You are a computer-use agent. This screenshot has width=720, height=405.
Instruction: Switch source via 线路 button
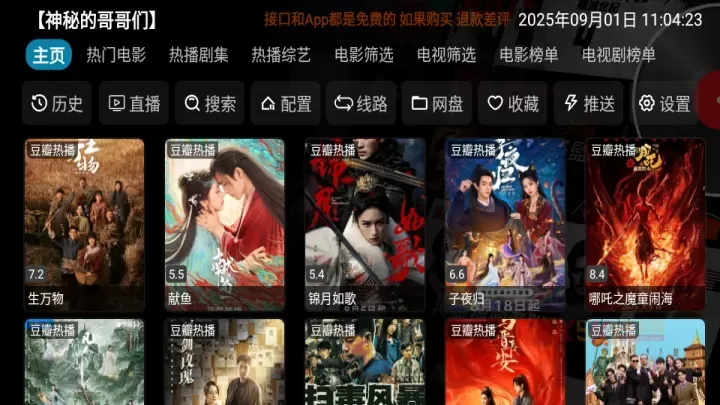pos(361,103)
